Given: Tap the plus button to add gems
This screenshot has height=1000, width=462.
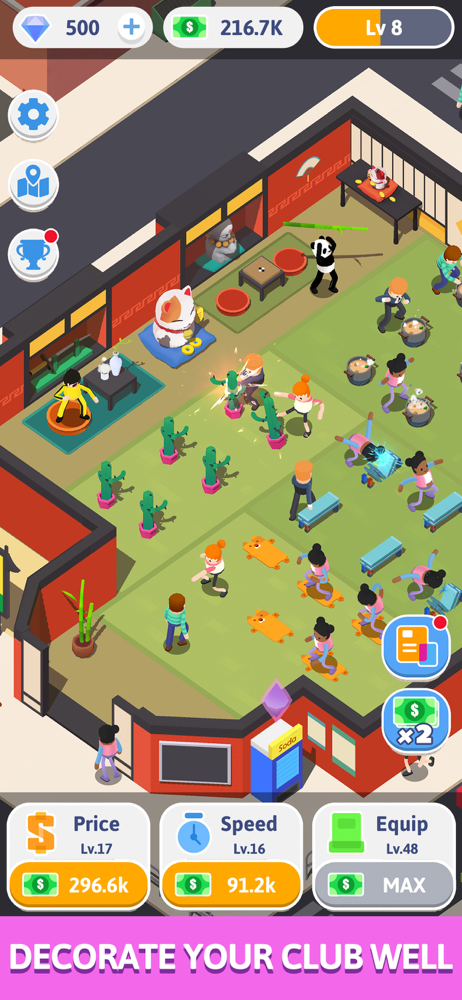Looking at the screenshot, I should (x=133, y=27).
